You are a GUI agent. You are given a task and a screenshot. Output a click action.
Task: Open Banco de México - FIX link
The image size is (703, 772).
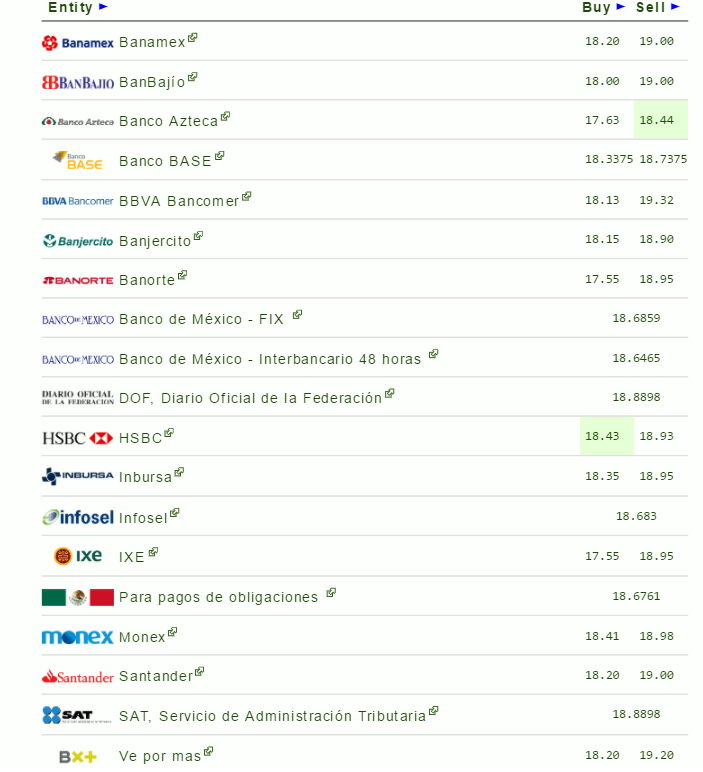point(201,320)
